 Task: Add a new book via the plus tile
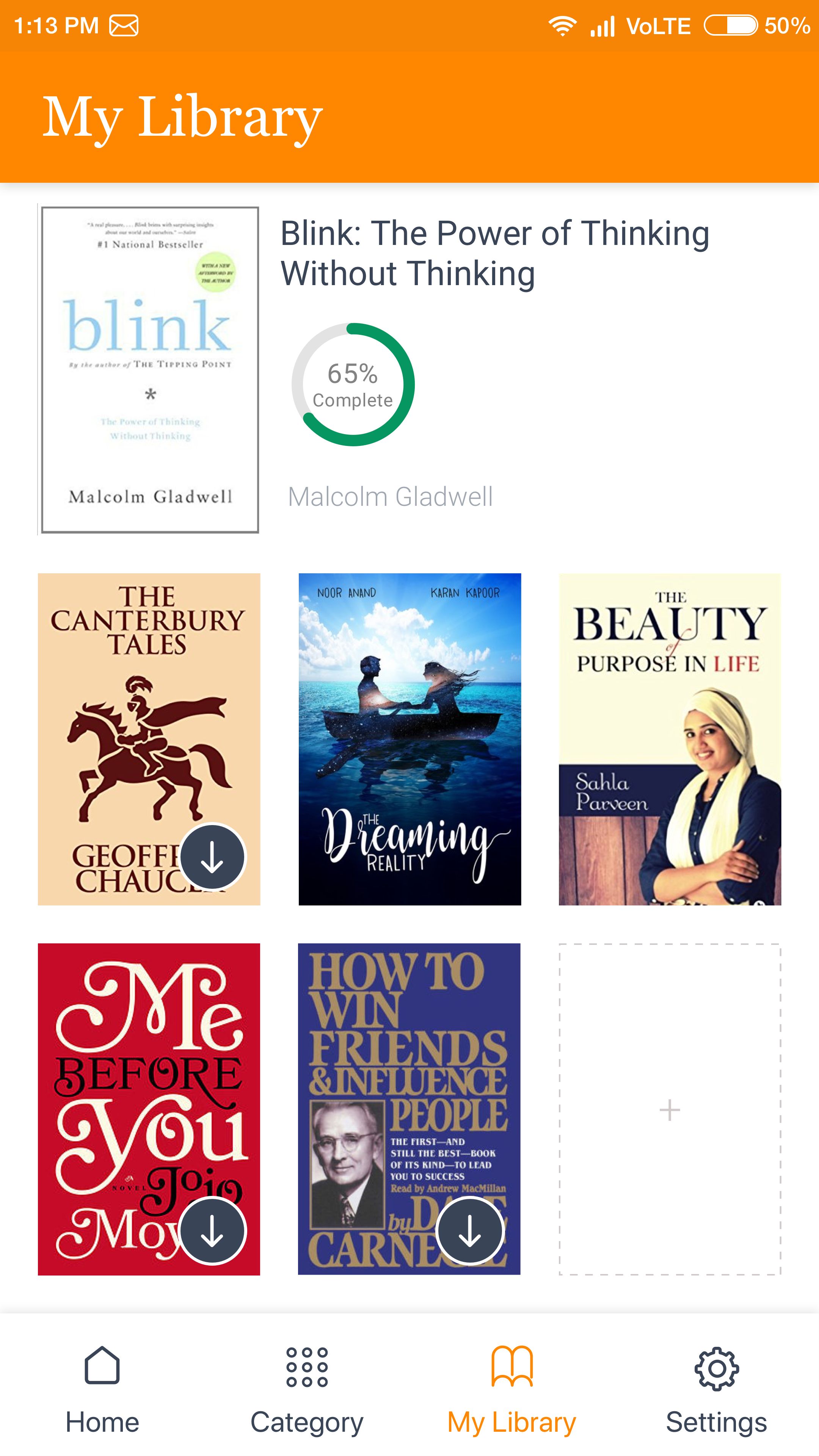tap(670, 1109)
